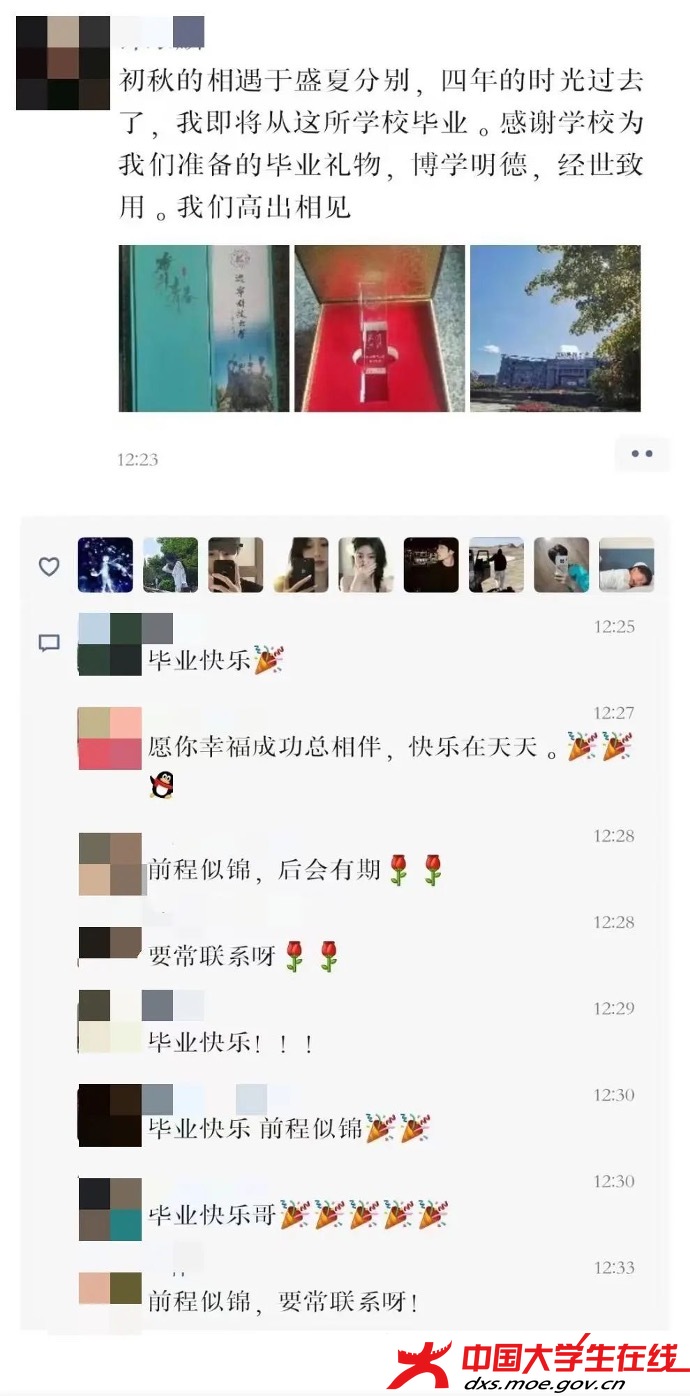The height and width of the screenshot is (1396, 690).
Task: Open the sleeping baby avatar in likes
Action: (626, 565)
